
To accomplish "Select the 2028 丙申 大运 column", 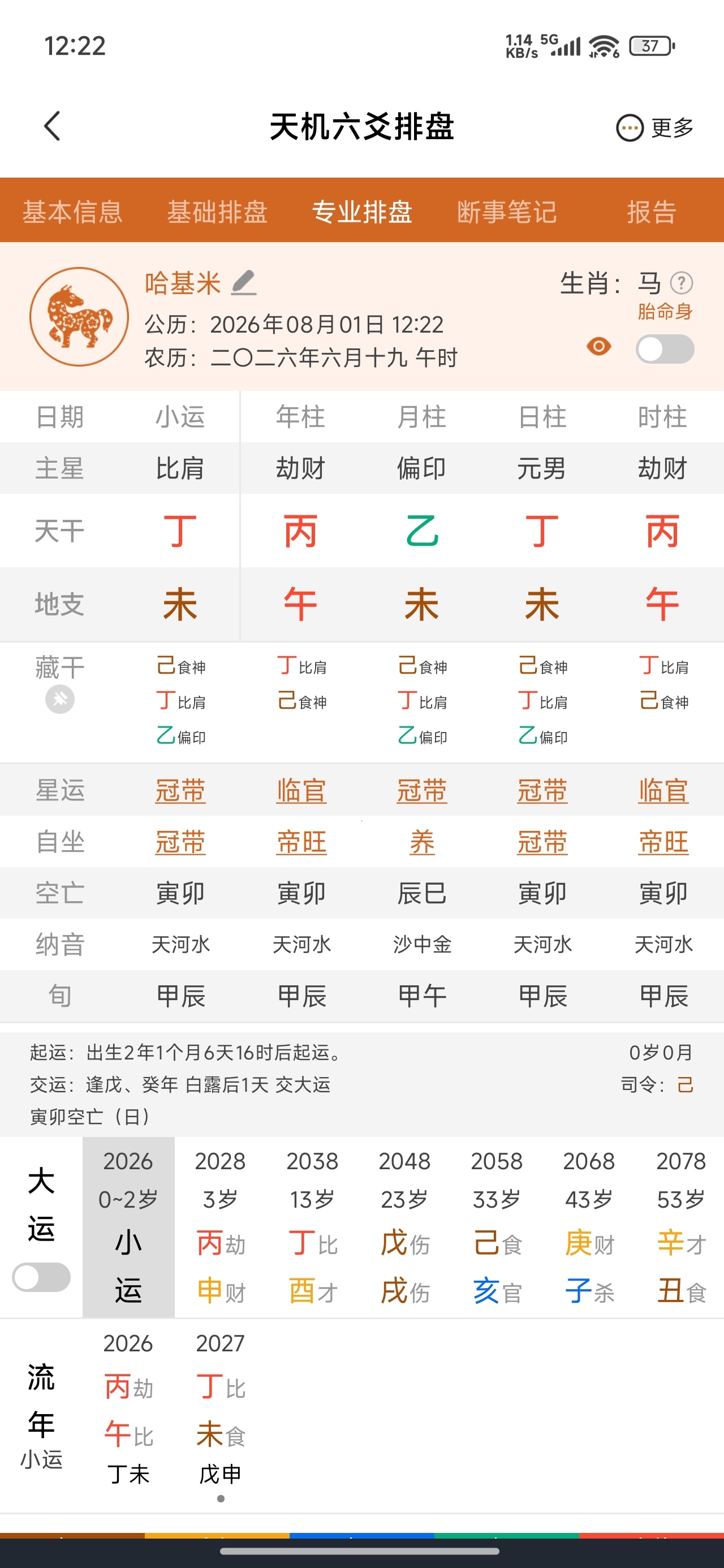I will click(x=221, y=1227).
